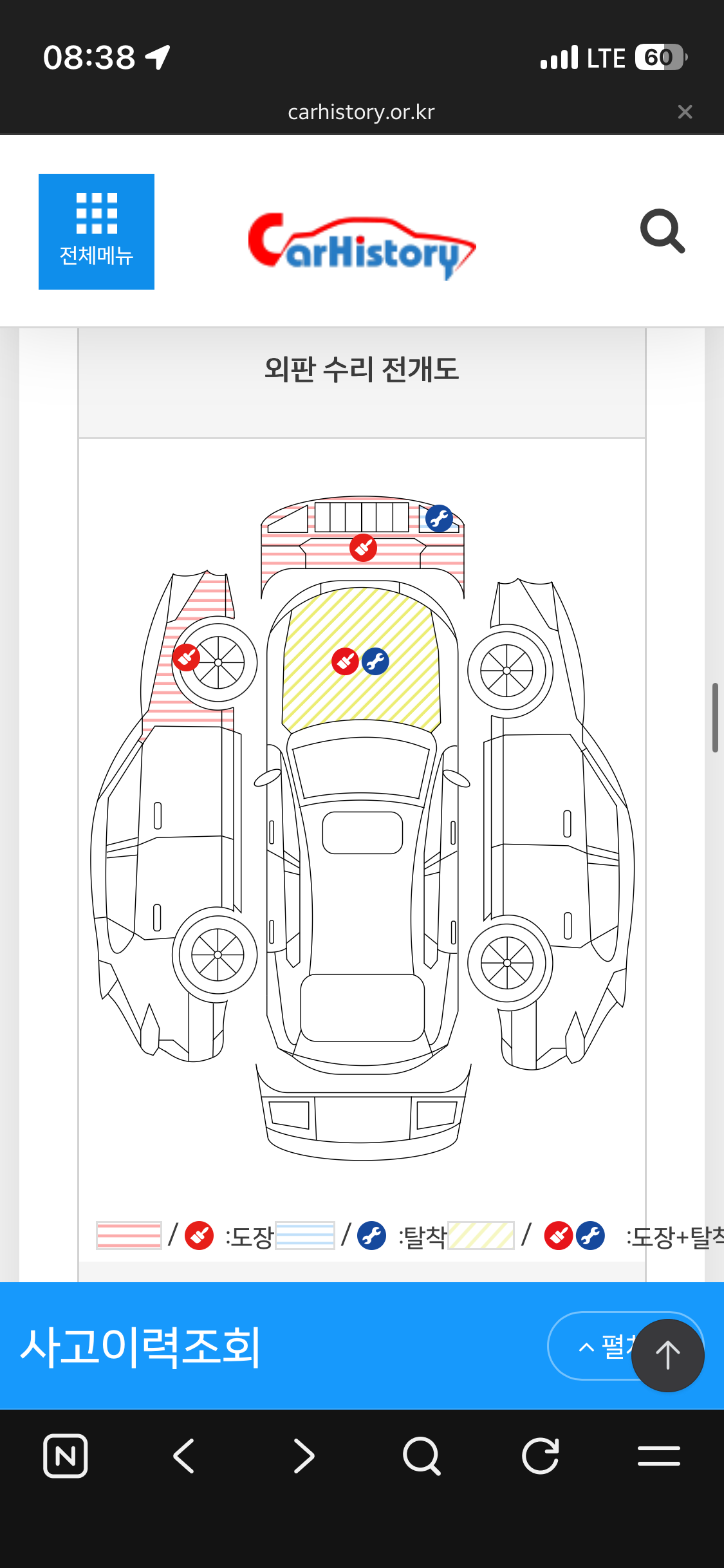Reload the current page
724x1568 pixels.
coord(540,1456)
